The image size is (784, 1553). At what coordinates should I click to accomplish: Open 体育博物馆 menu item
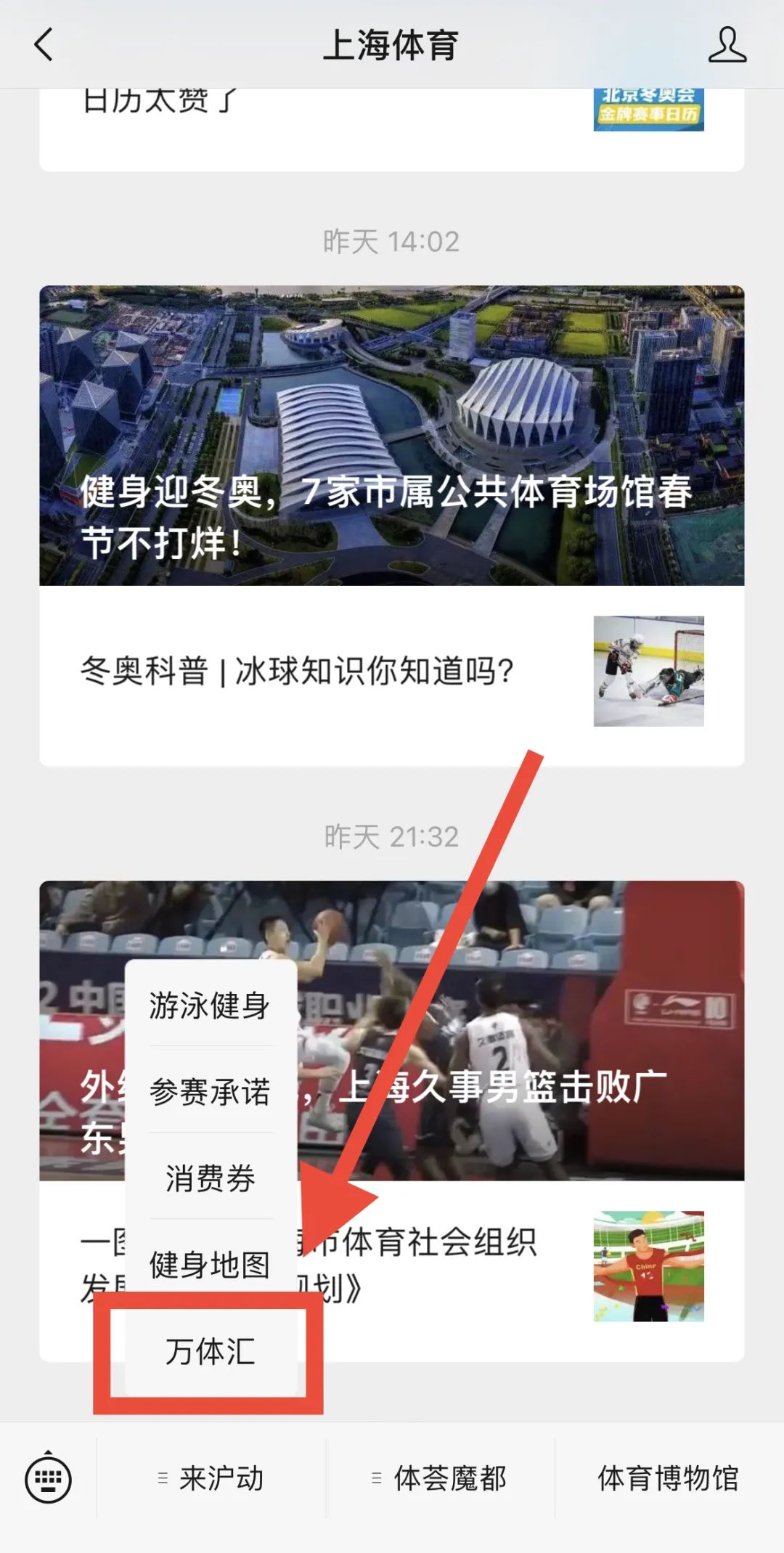[668, 1478]
